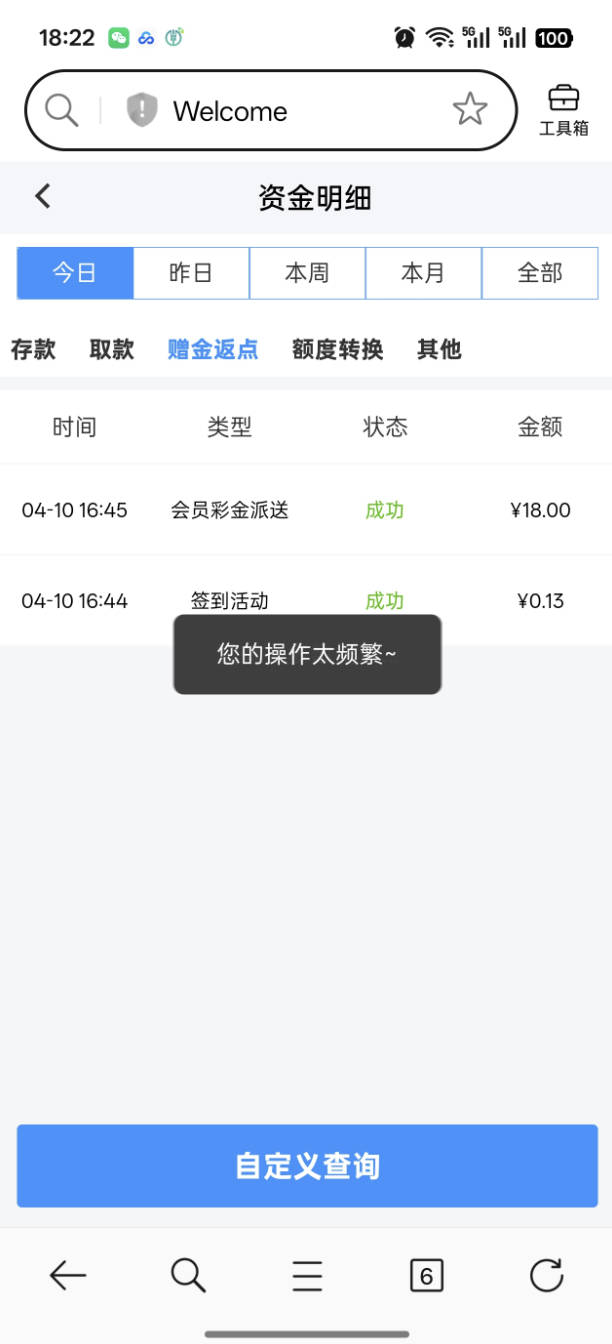This screenshot has width=612, height=1344.
Task: View 全部 records
Action: (540, 273)
